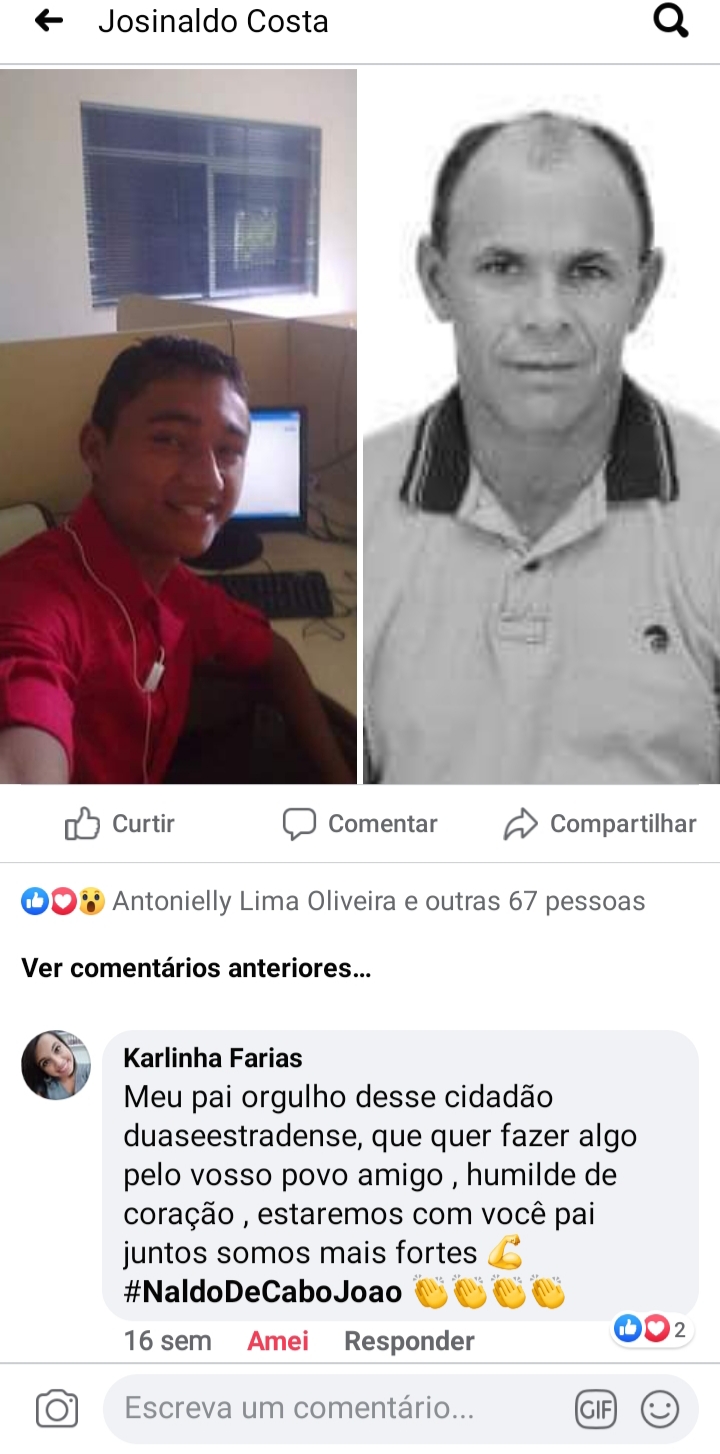Open Karlinha Farias's profile picture
The height and width of the screenshot is (1454, 720).
click(56, 1065)
